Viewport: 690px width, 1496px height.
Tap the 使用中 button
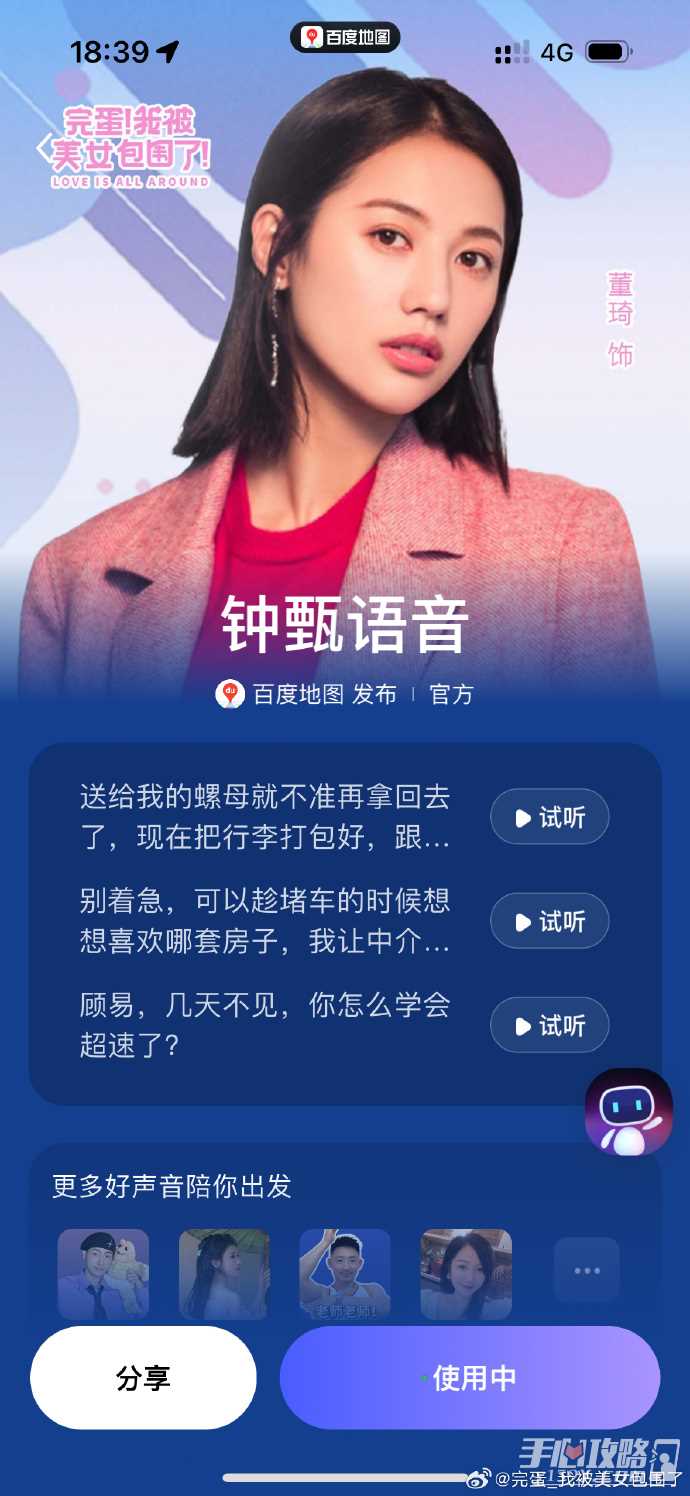[470, 1378]
